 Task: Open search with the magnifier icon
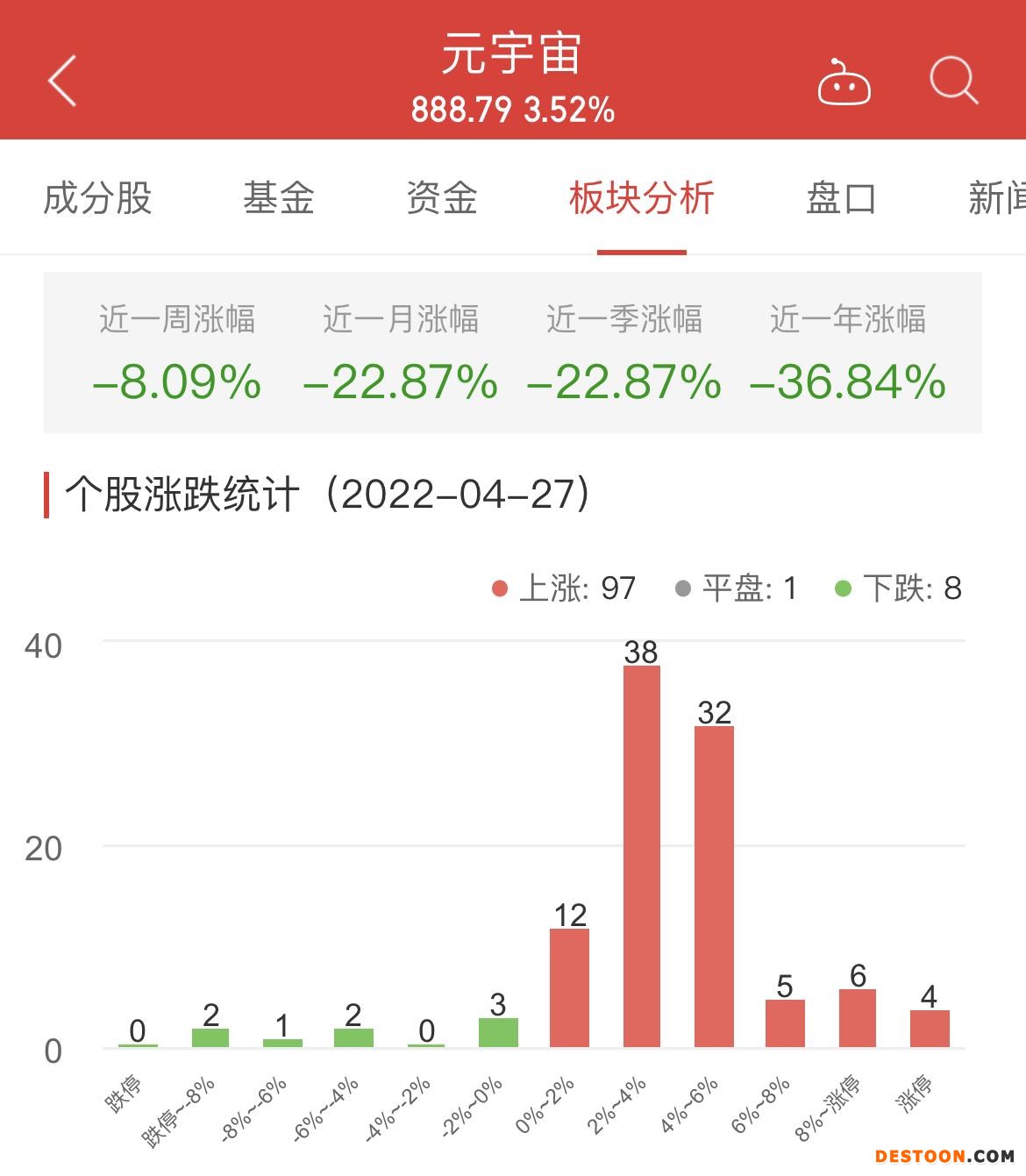click(x=953, y=81)
